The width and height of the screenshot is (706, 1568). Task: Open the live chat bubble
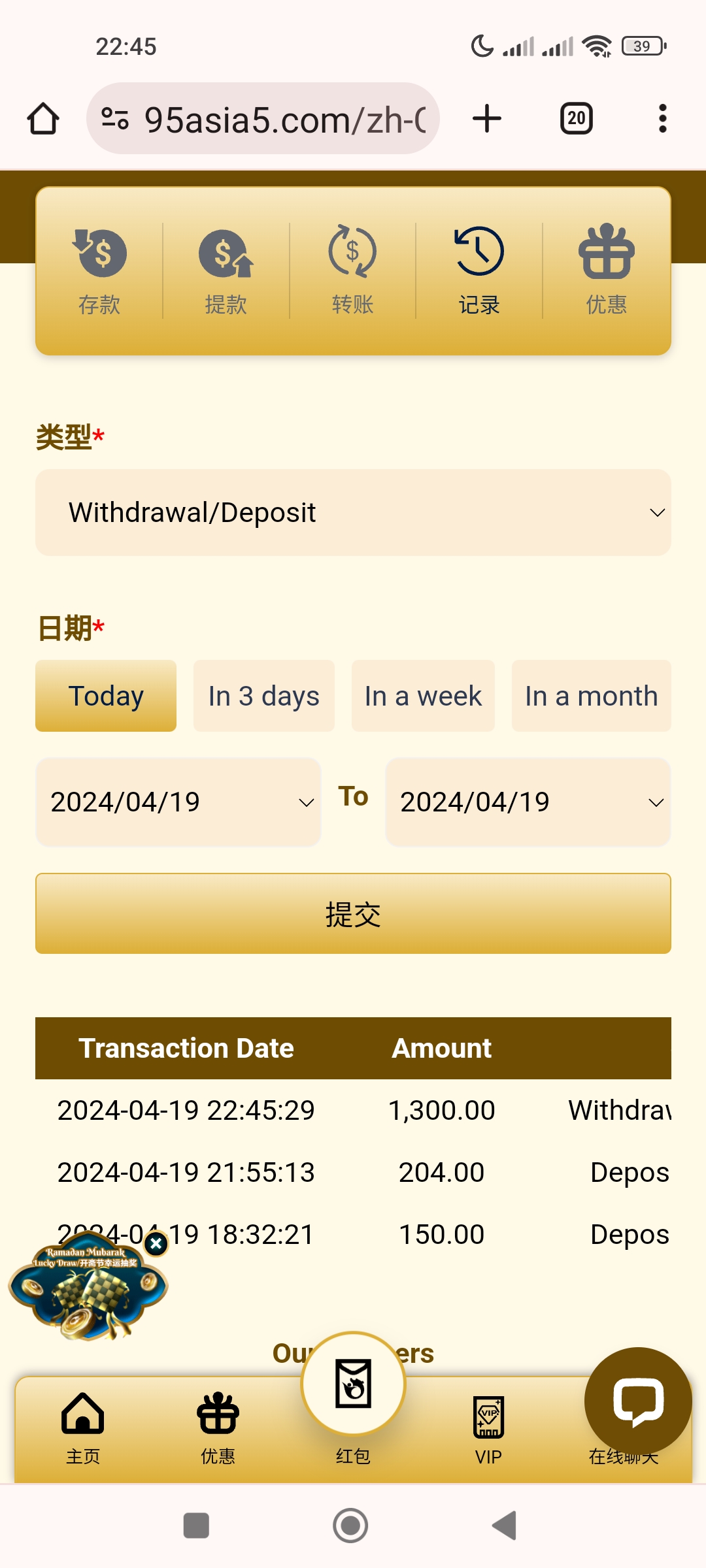638,1401
